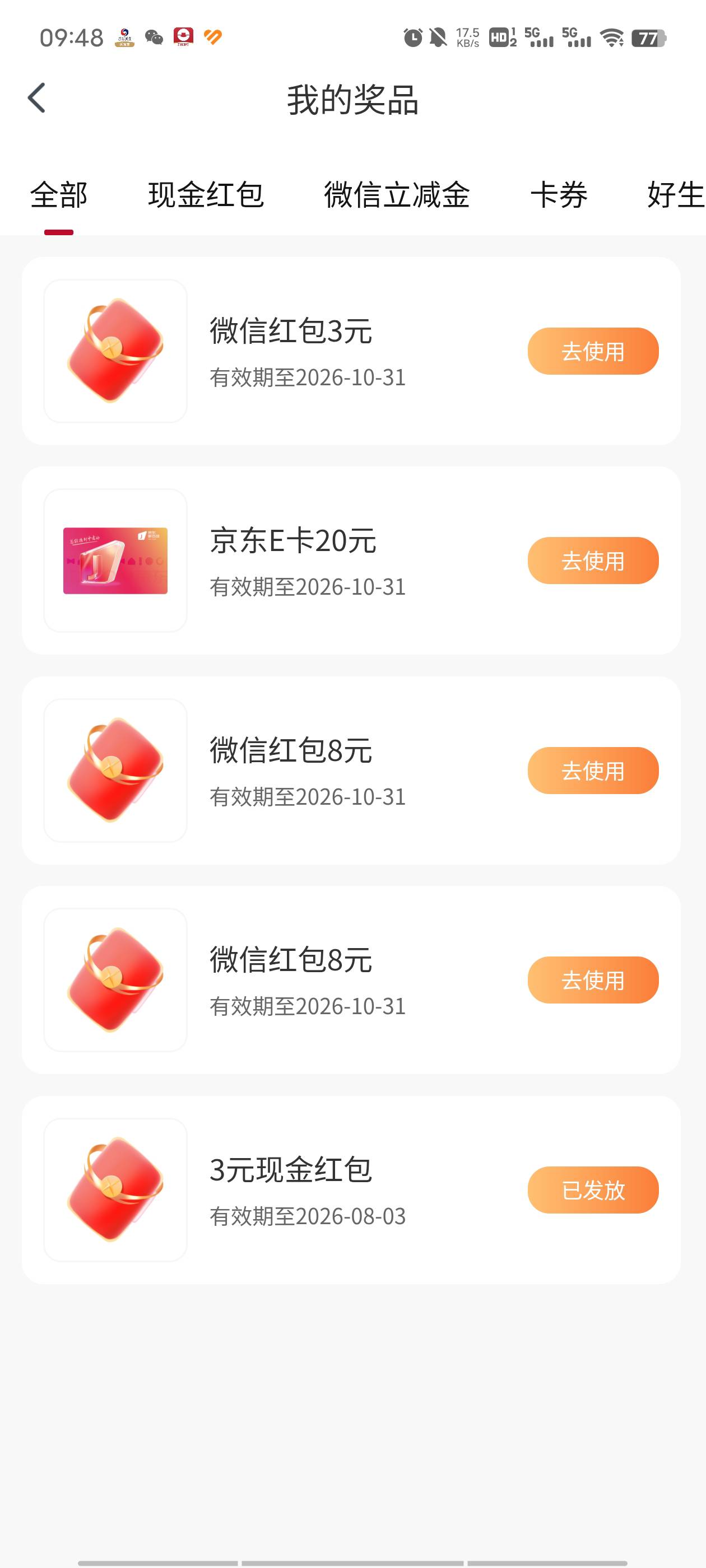Tap 去使用 for 微信红包3元
Viewport: 706px width, 1568px height.
(593, 351)
